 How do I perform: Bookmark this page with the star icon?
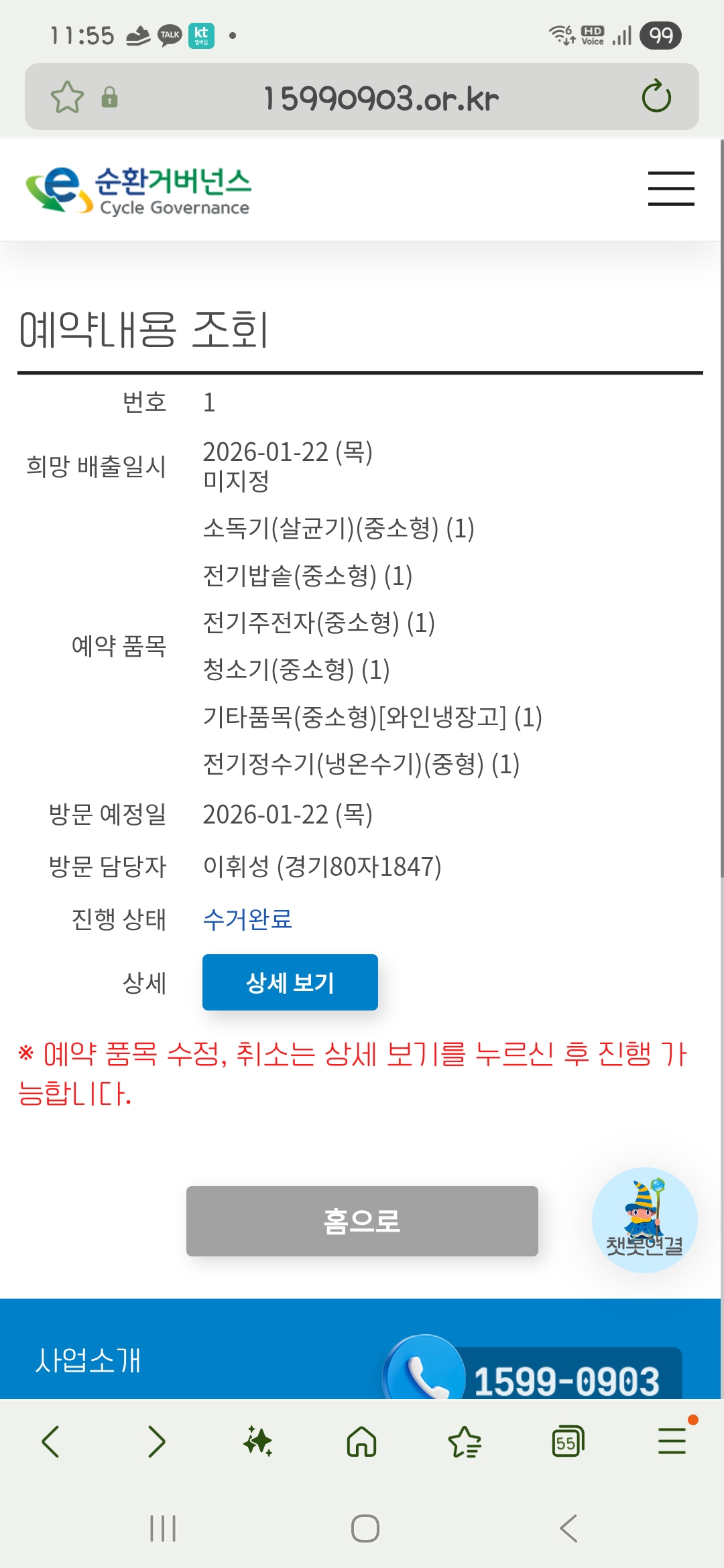tap(67, 97)
